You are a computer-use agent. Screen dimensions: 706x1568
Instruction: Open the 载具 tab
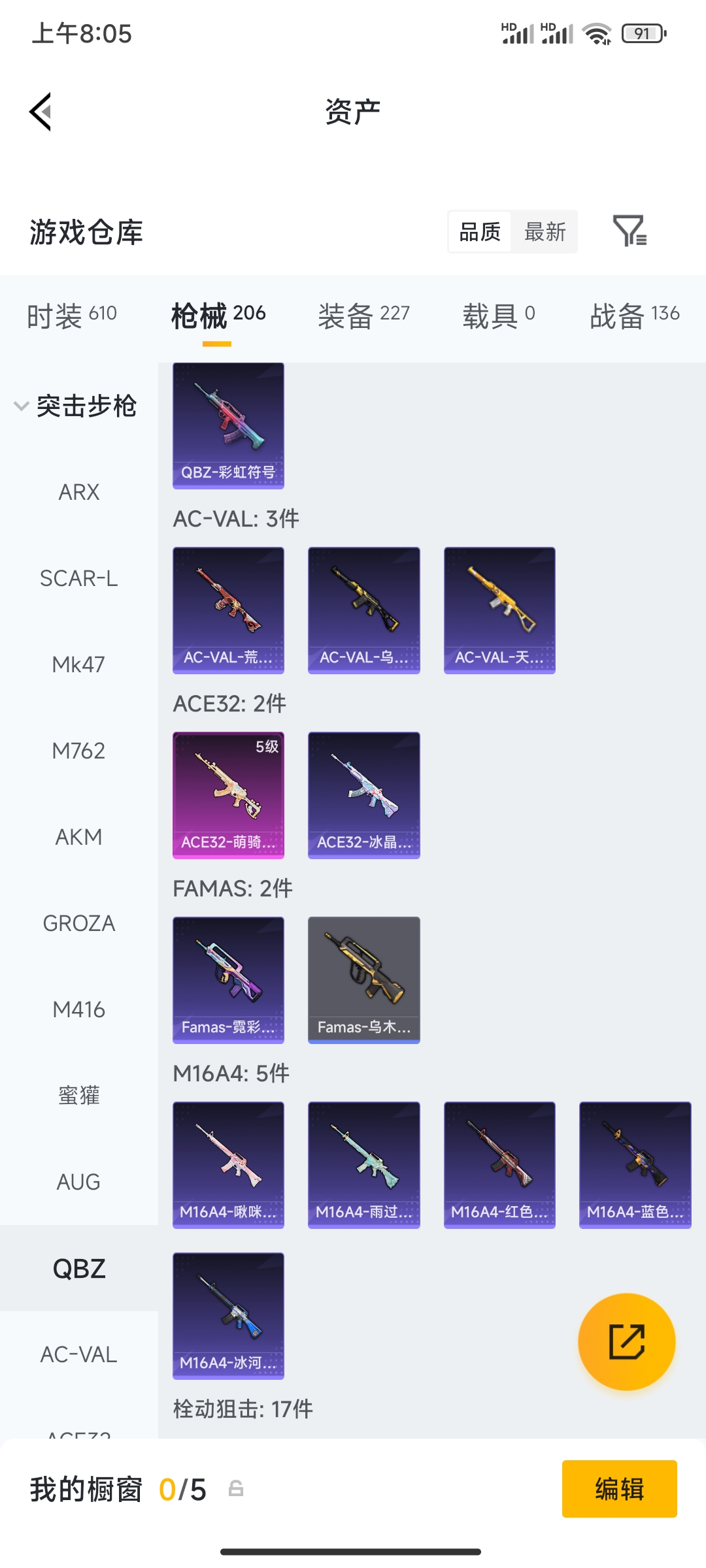pyautogui.click(x=499, y=316)
